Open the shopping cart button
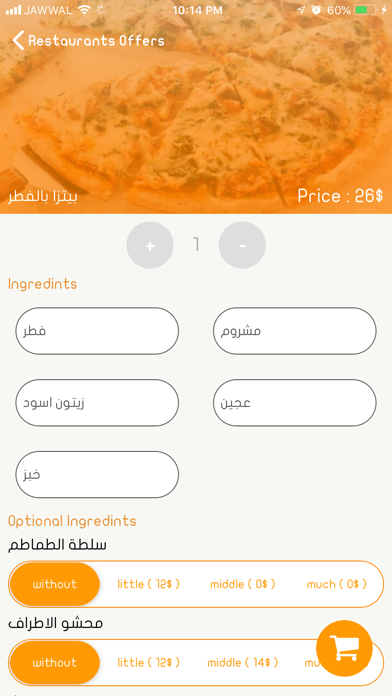 [344, 649]
